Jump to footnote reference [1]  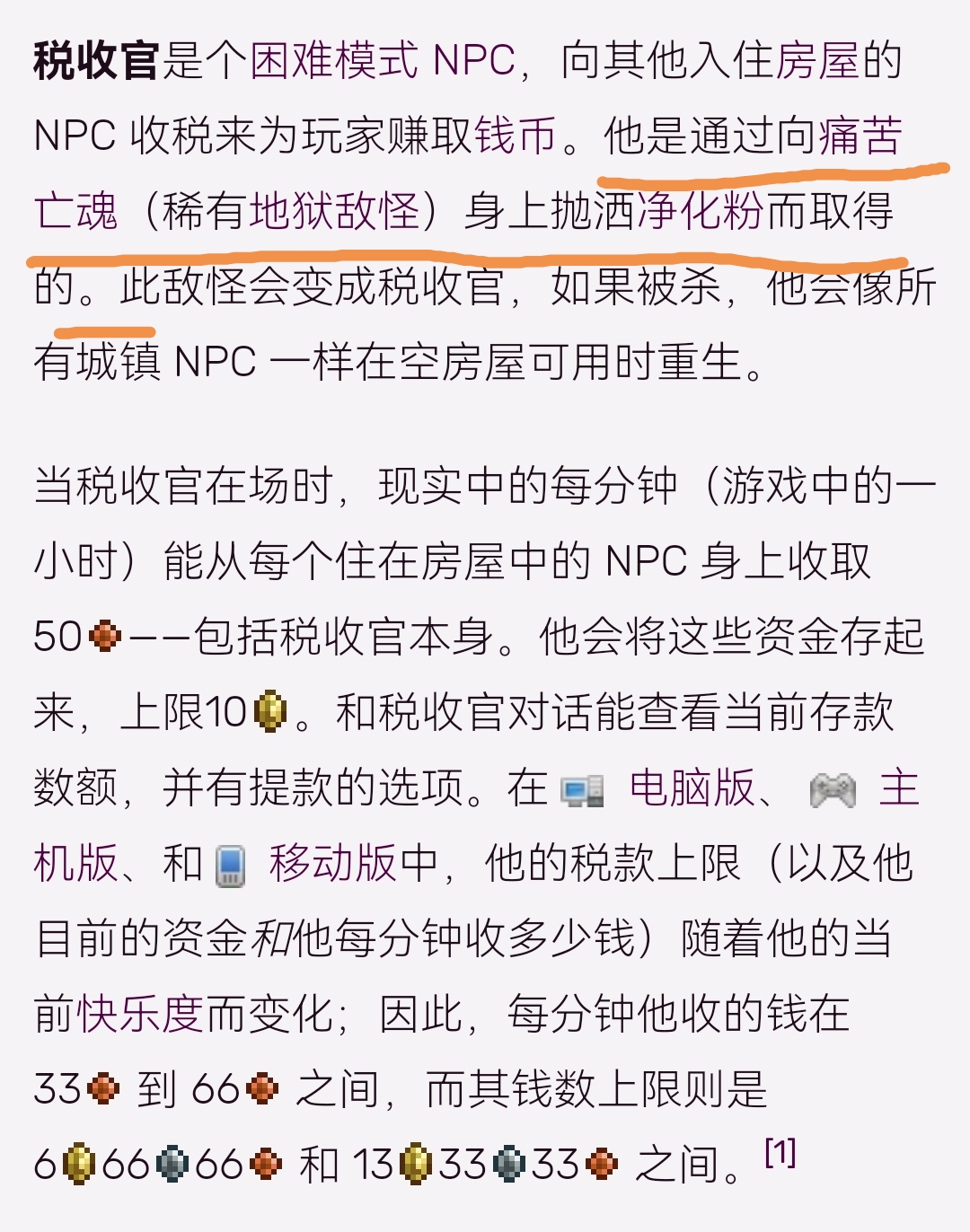click(780, 1152)
